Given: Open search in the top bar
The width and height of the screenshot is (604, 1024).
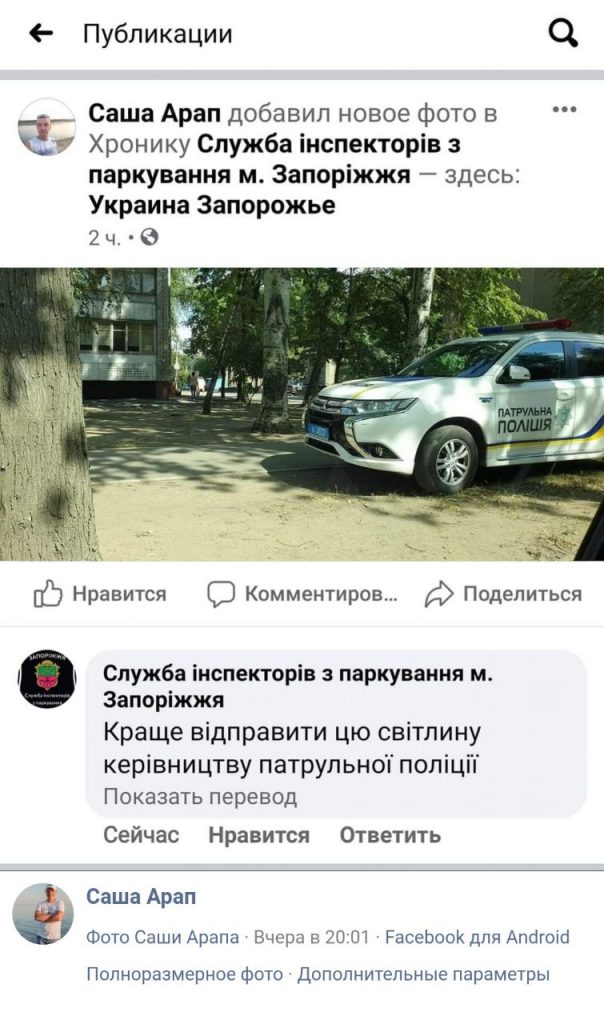Looking at the screenshot, I should 564,34.
